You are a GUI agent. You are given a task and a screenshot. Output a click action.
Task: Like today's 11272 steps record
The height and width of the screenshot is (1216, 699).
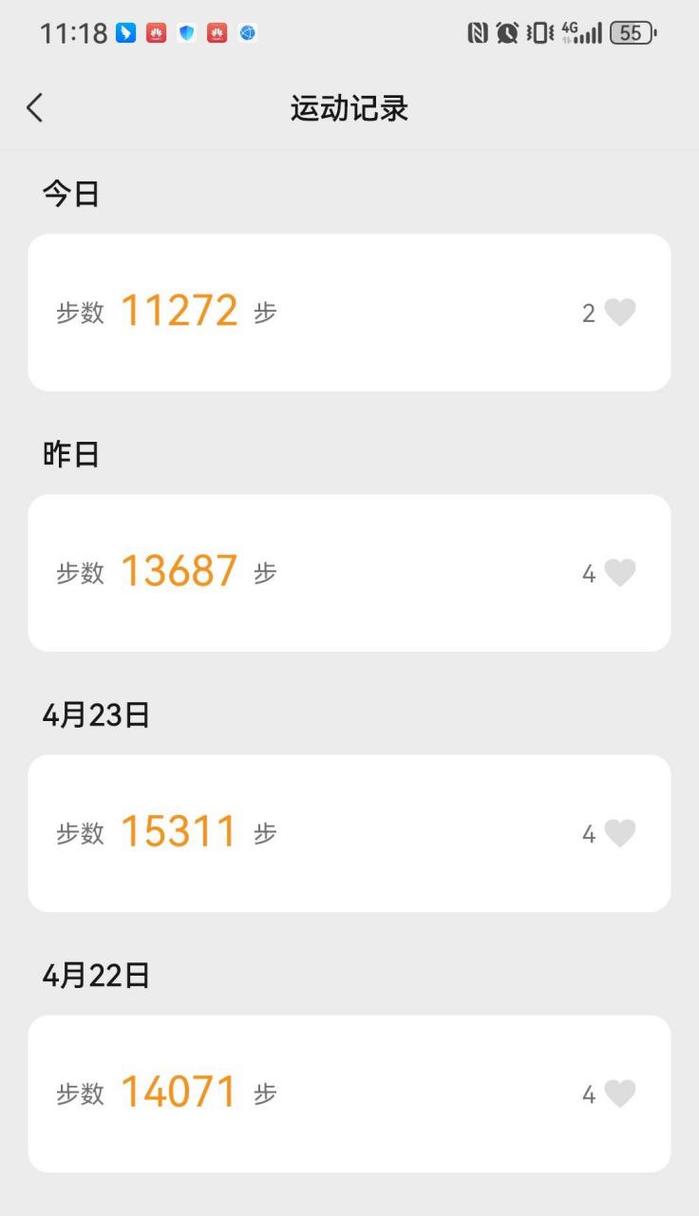tap(620, 313)
